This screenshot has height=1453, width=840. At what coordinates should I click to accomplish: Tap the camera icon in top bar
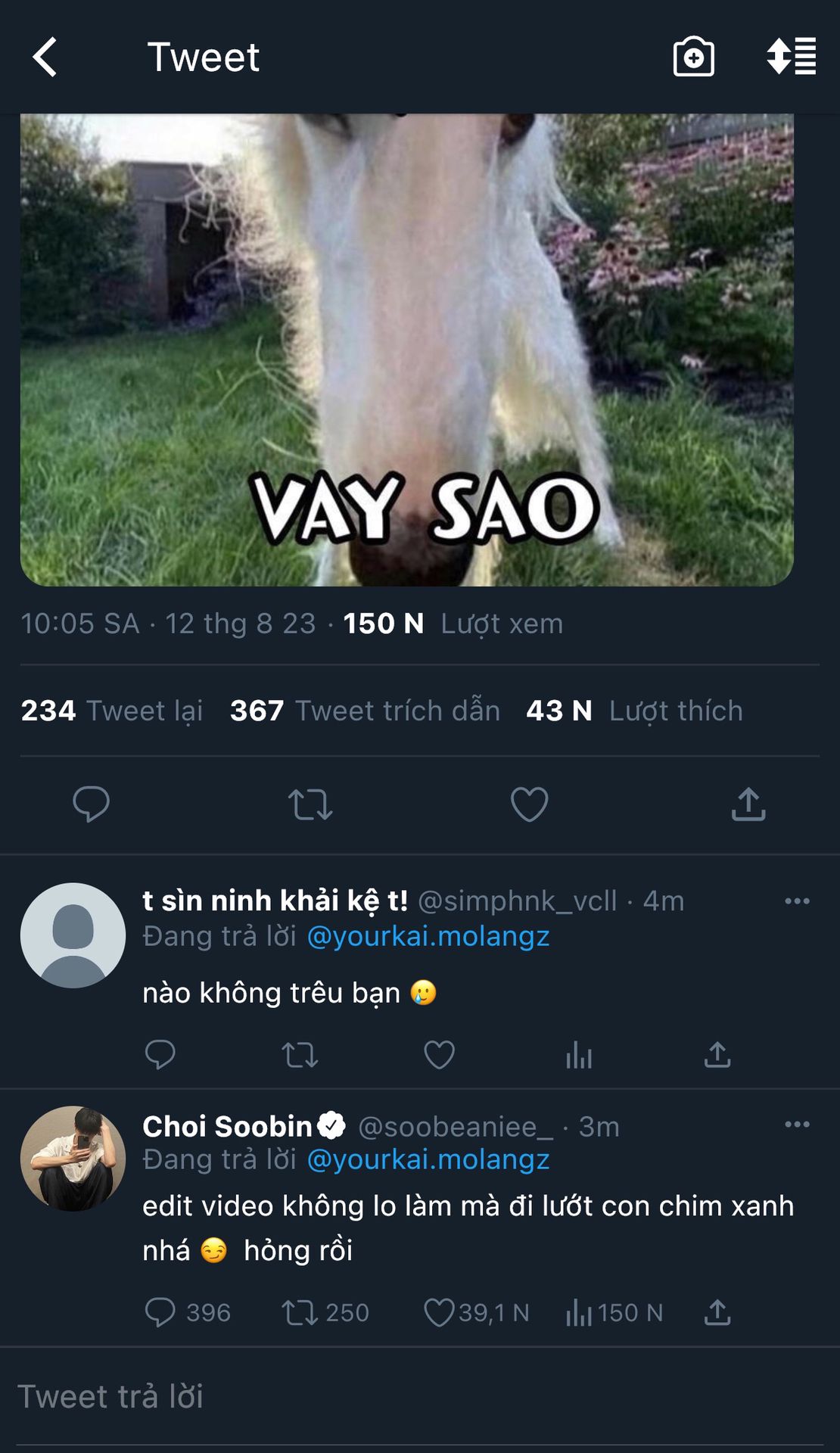[x=693, y=58]
